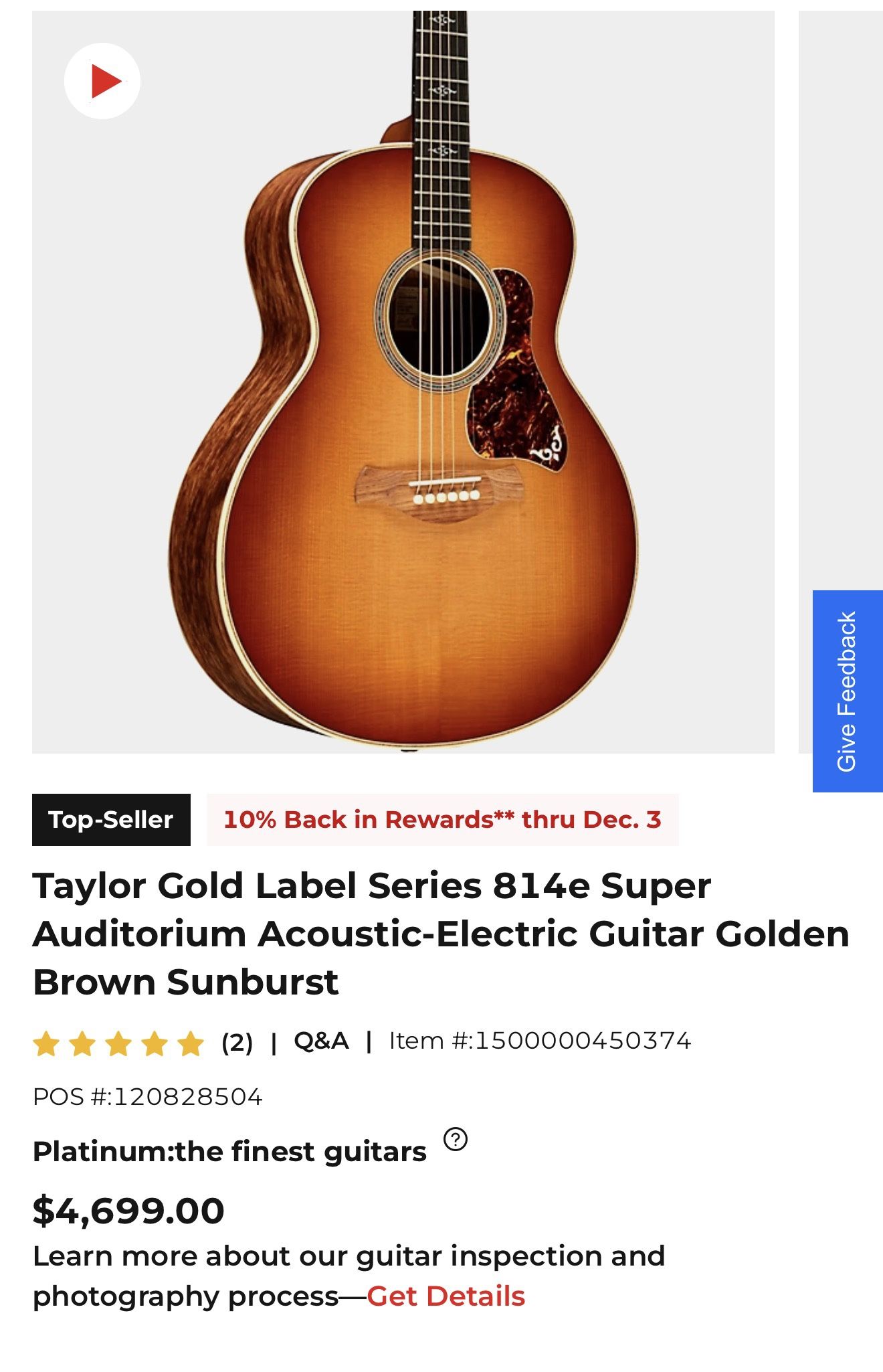The height and width of the screenshot is (1372, 883).
Task: Open the Give Feedback tab
Action: pos(847,691)
